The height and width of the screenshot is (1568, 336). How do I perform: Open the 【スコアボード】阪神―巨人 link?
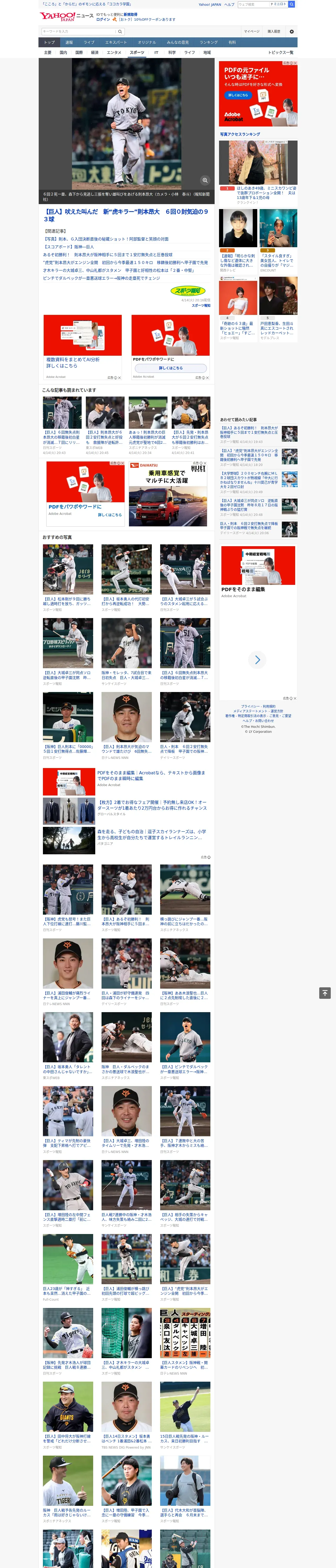click(x=68, y=246)
